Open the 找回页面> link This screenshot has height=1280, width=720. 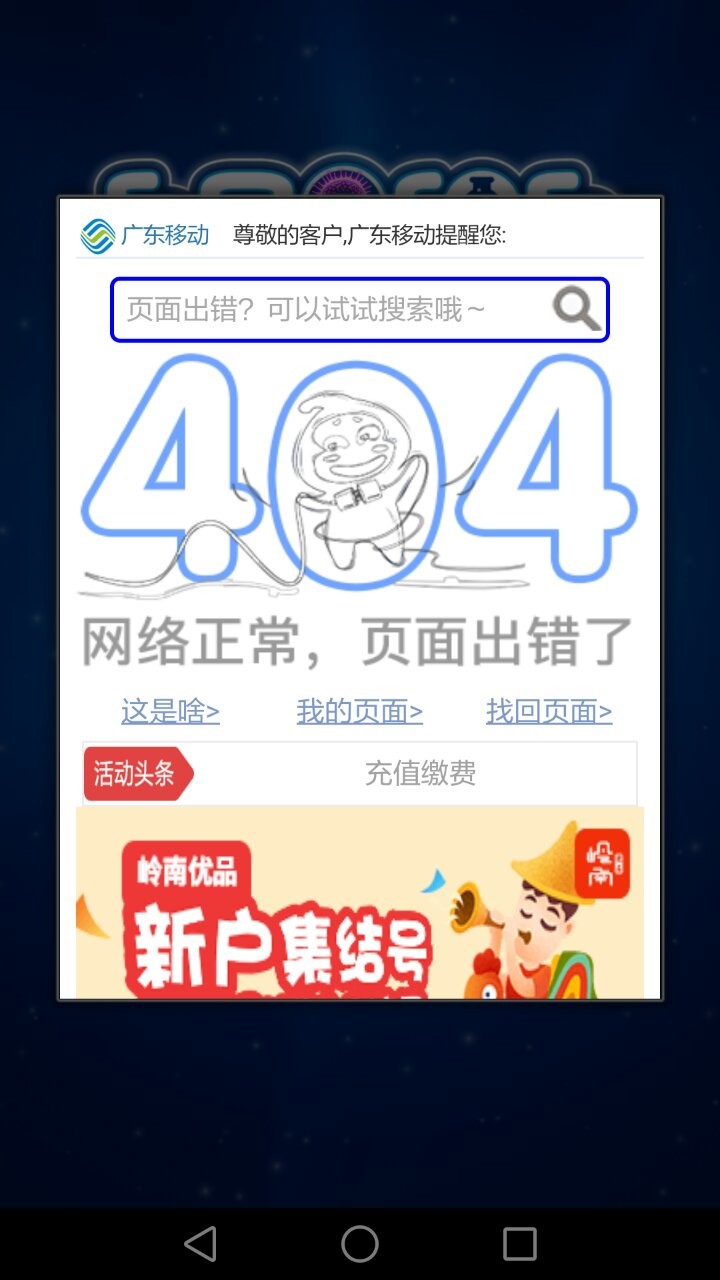549,712
